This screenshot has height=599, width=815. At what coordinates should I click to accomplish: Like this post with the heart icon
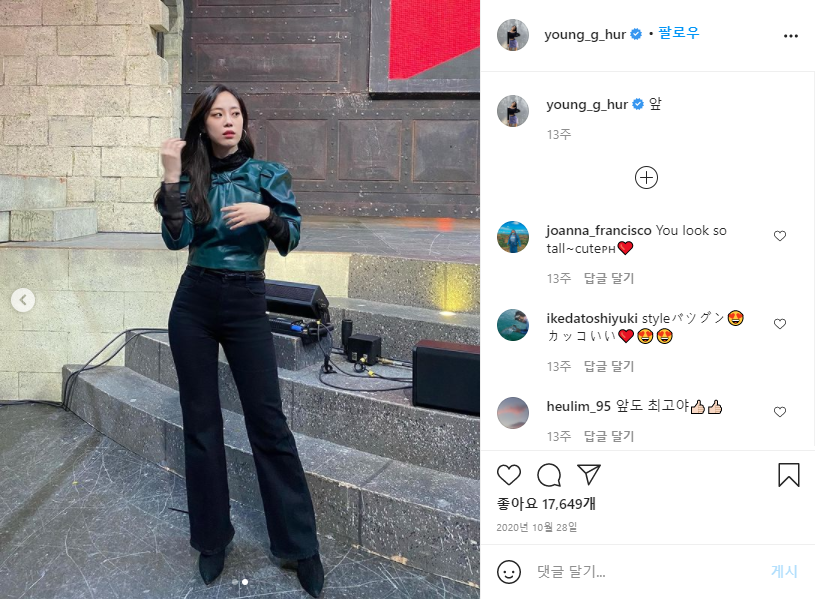click(509, 475)
